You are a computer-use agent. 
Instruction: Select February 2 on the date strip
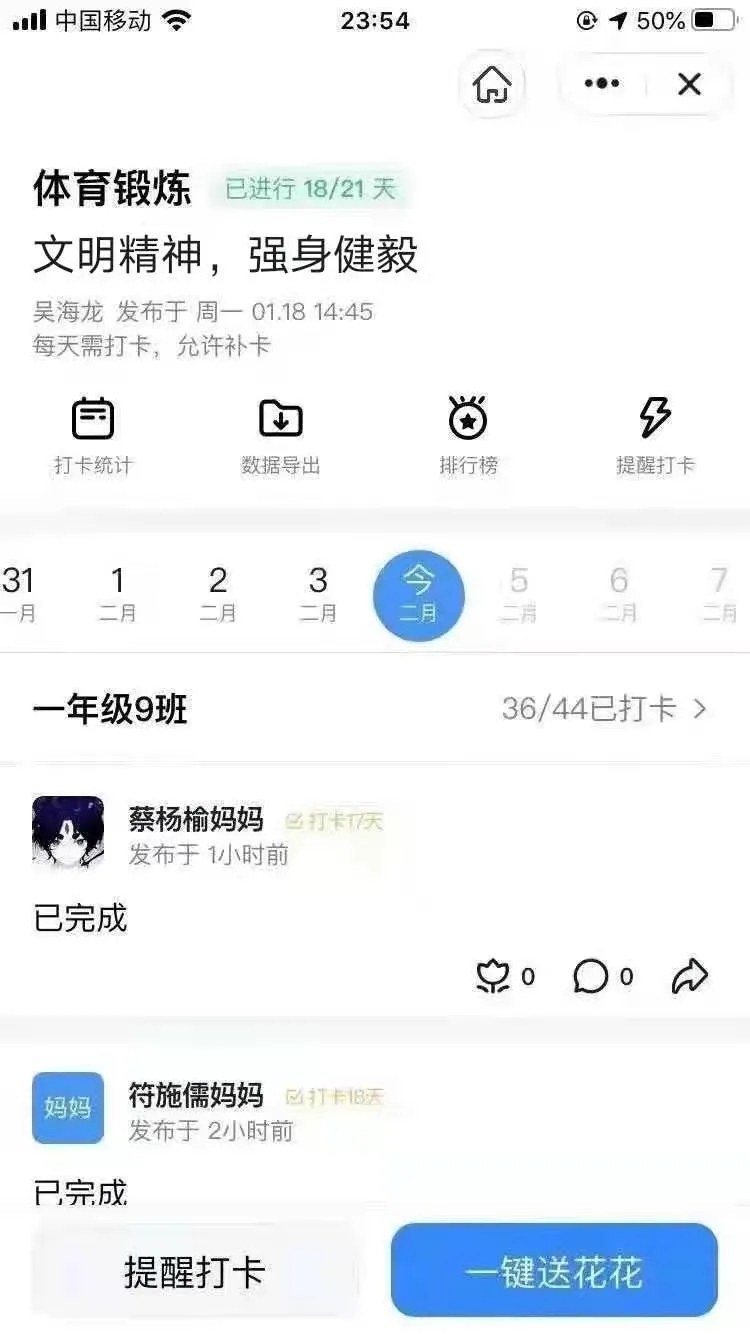(218, 594)
